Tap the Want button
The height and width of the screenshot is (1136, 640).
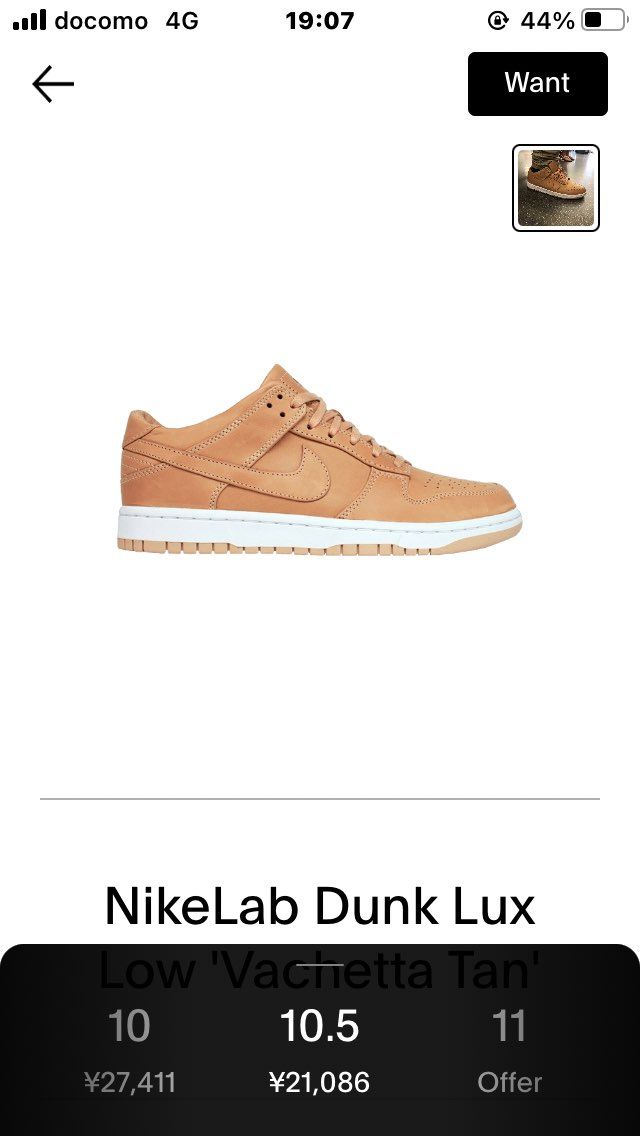537,84
